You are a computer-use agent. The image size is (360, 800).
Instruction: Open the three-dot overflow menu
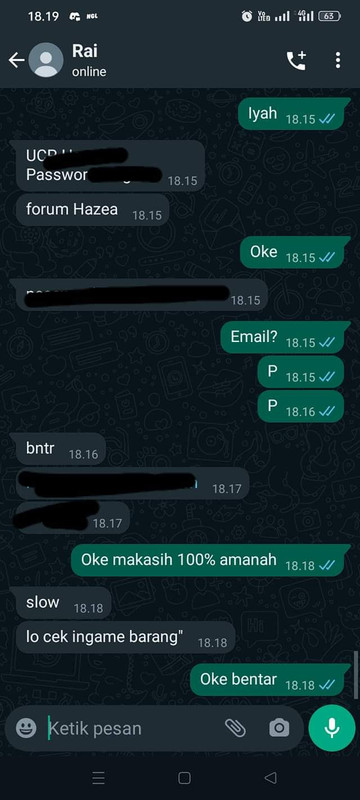[338, 61]
